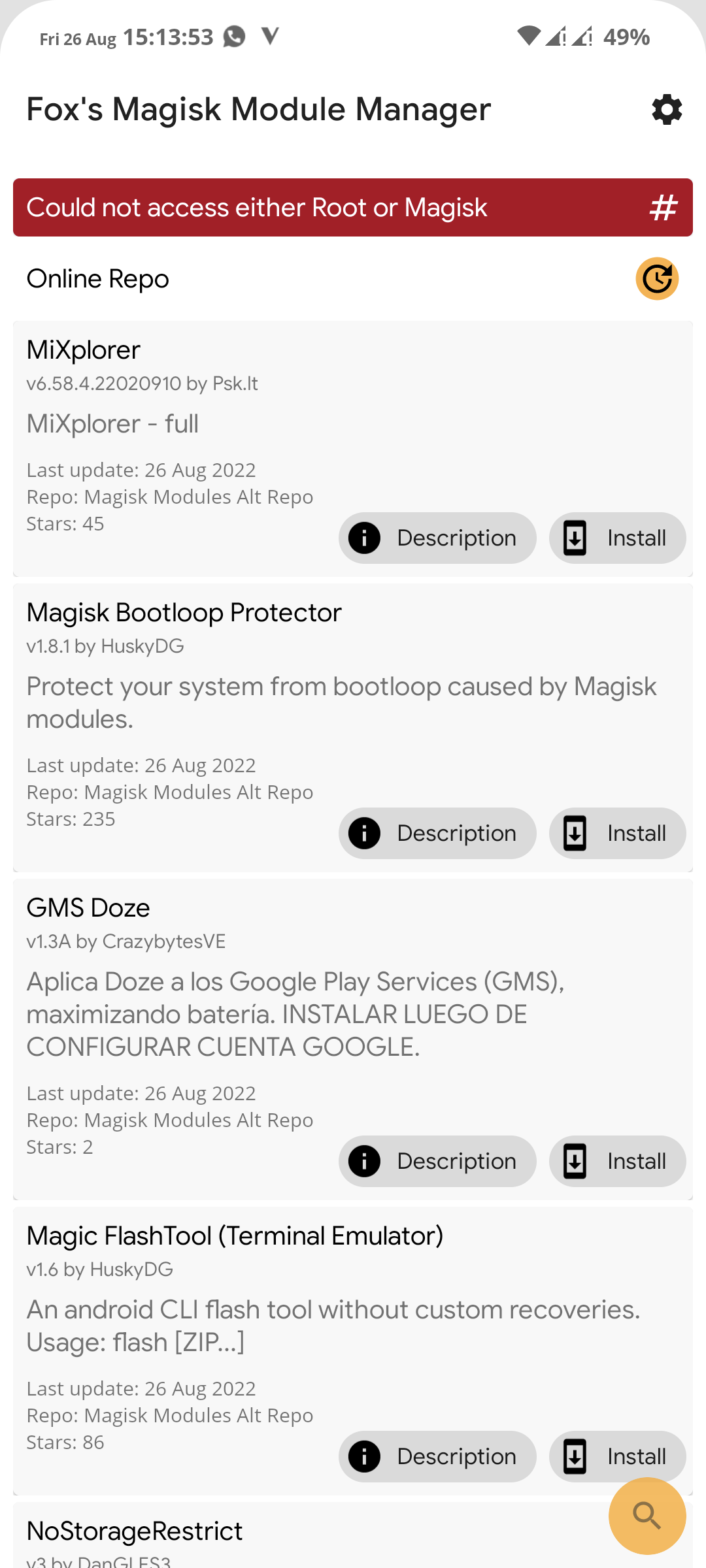Tap the app title Fox's Magisk Module Manager
Viewport: 706px width, 1568px height.
click(258, 109)
